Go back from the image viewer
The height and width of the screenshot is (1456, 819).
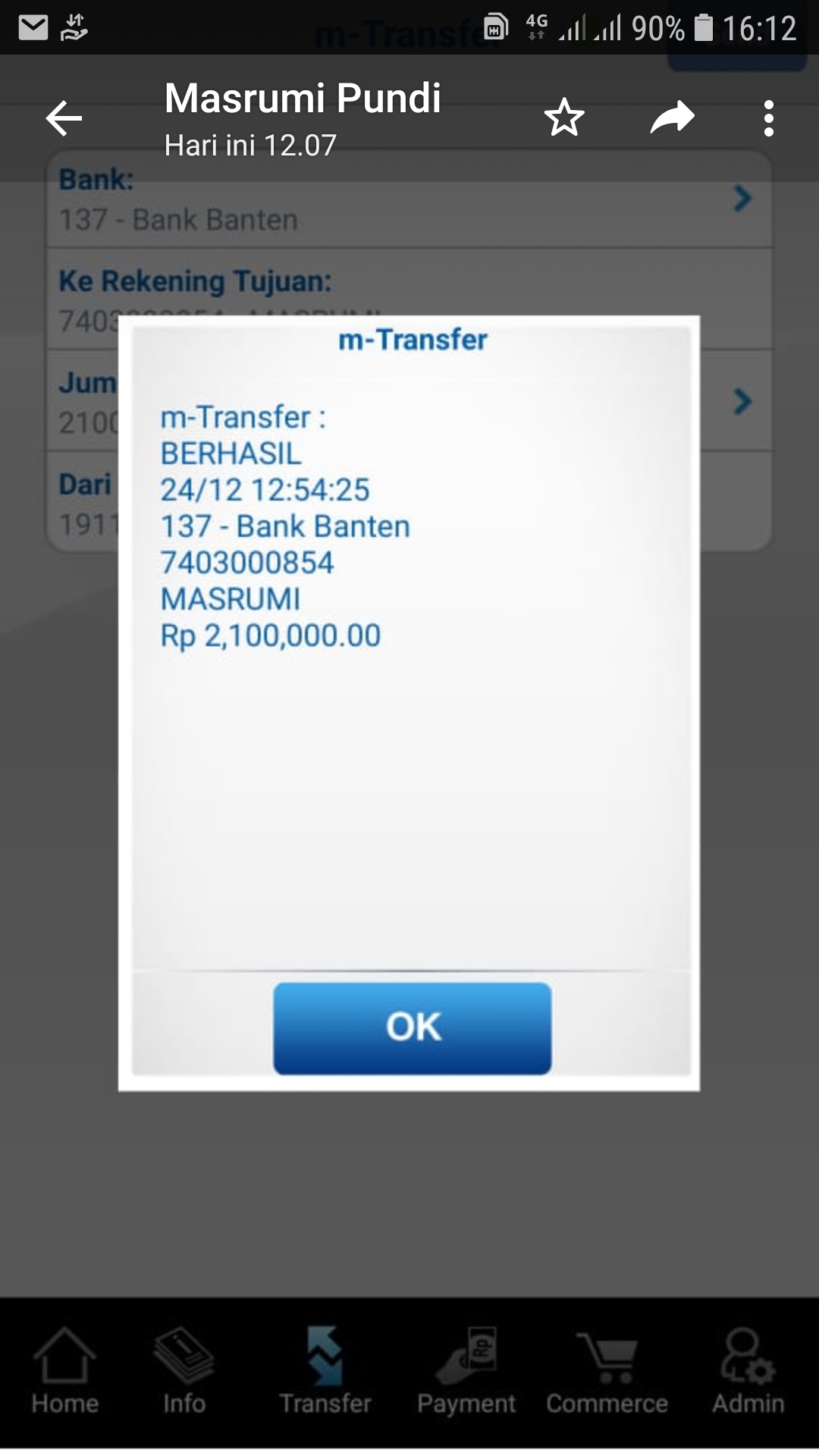pyautogui.click(x=64, y=118)
